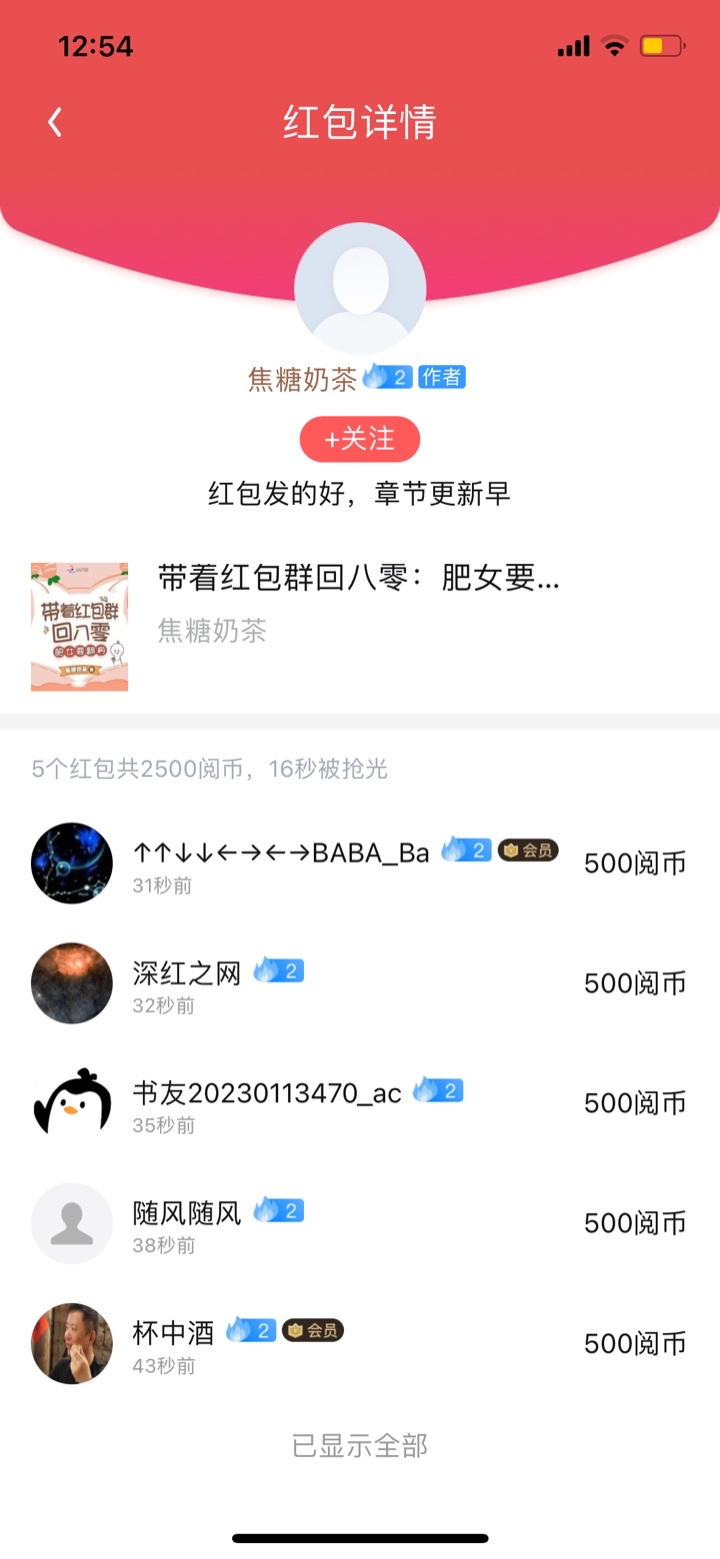
Task: Follow the author with the +关注 button
Action: (x=359, y=439)
